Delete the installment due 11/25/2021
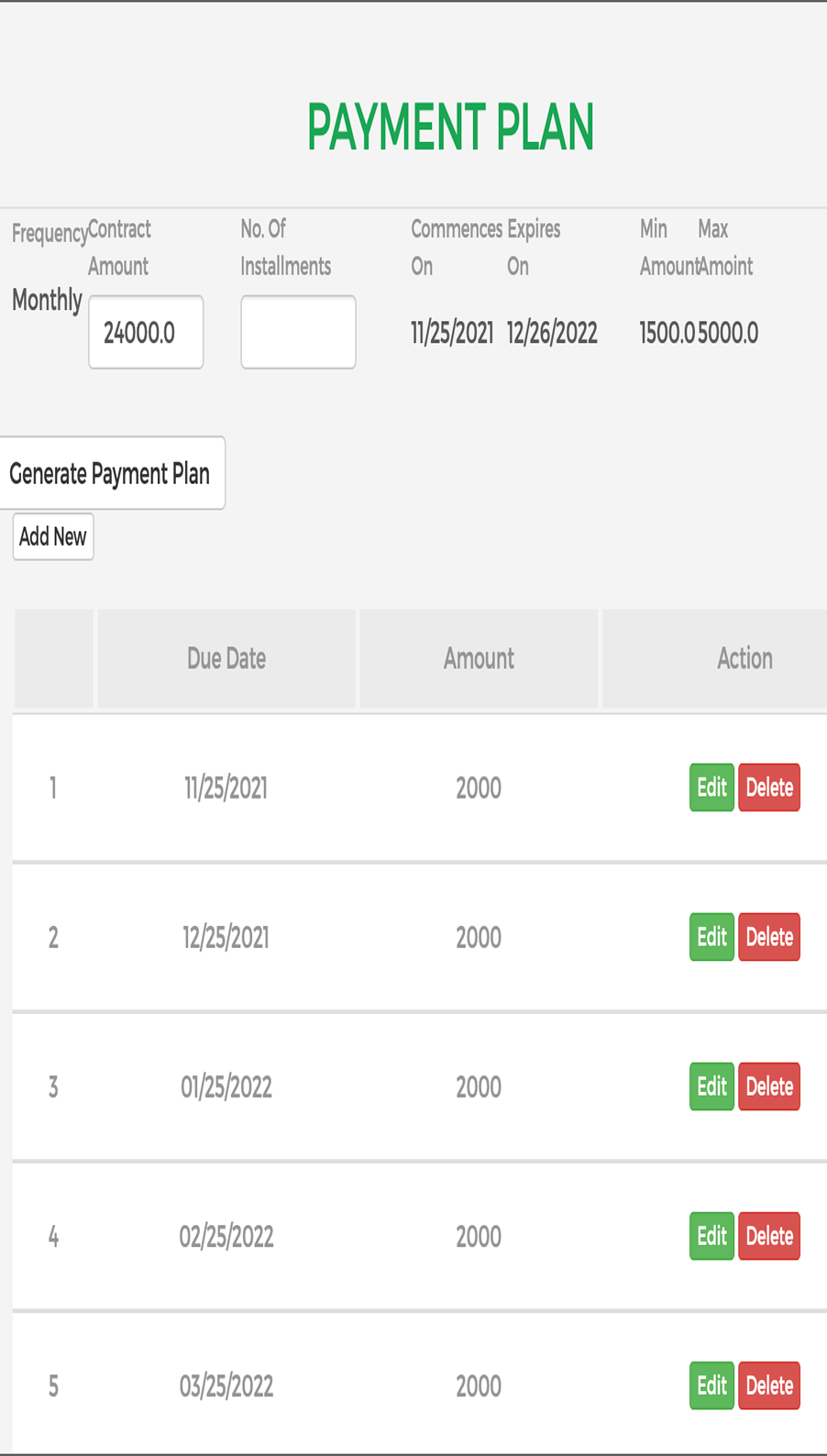This screenshot has width=827, height=1456. [769, 788]
